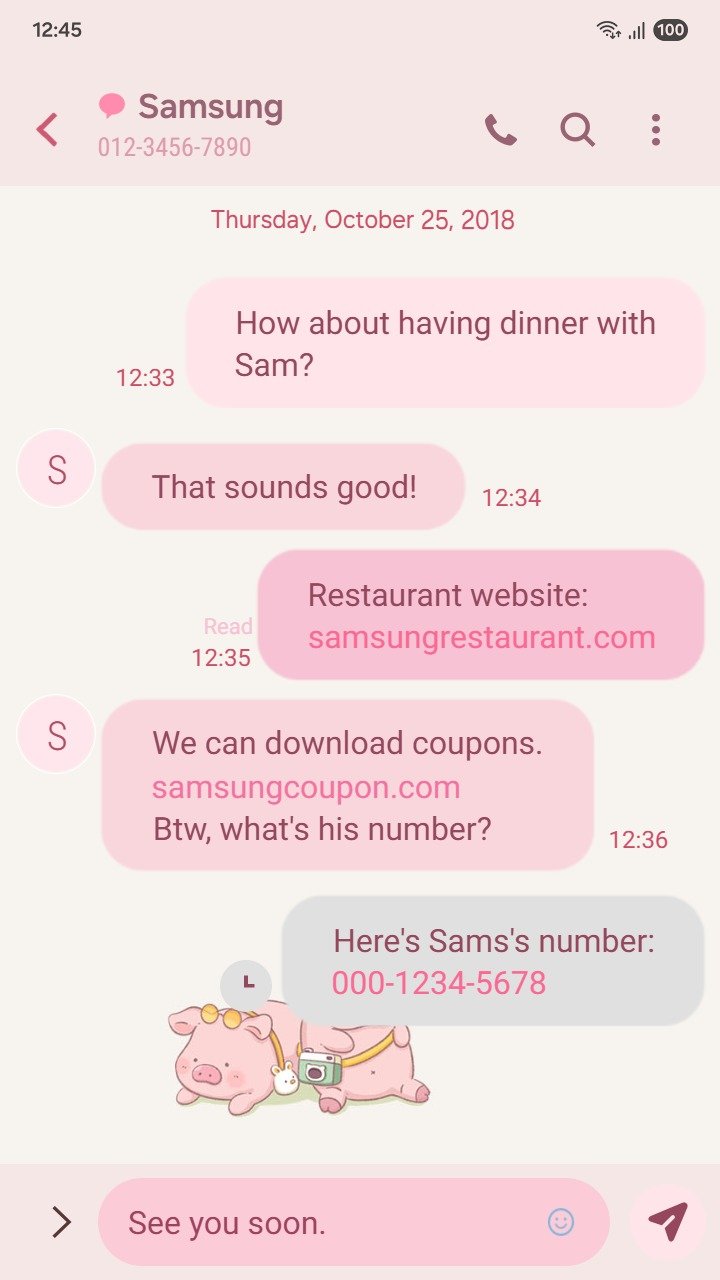Open the more options menu
Viewport: 720px width, 1280px height.
(655, 130)
